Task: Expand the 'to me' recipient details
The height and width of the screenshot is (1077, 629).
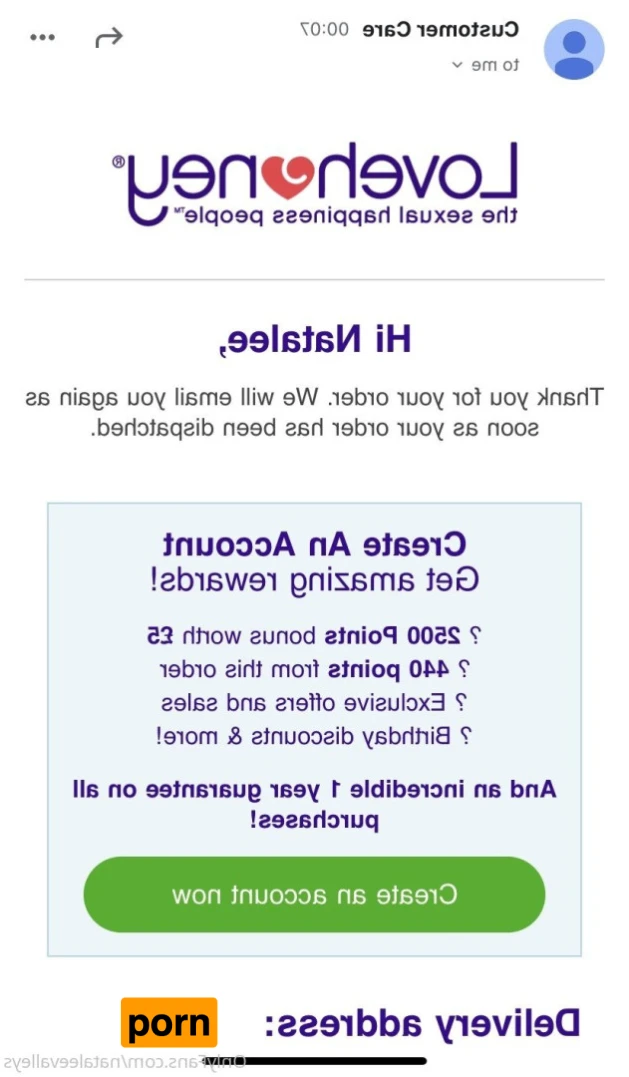Action: coord(485,65)
